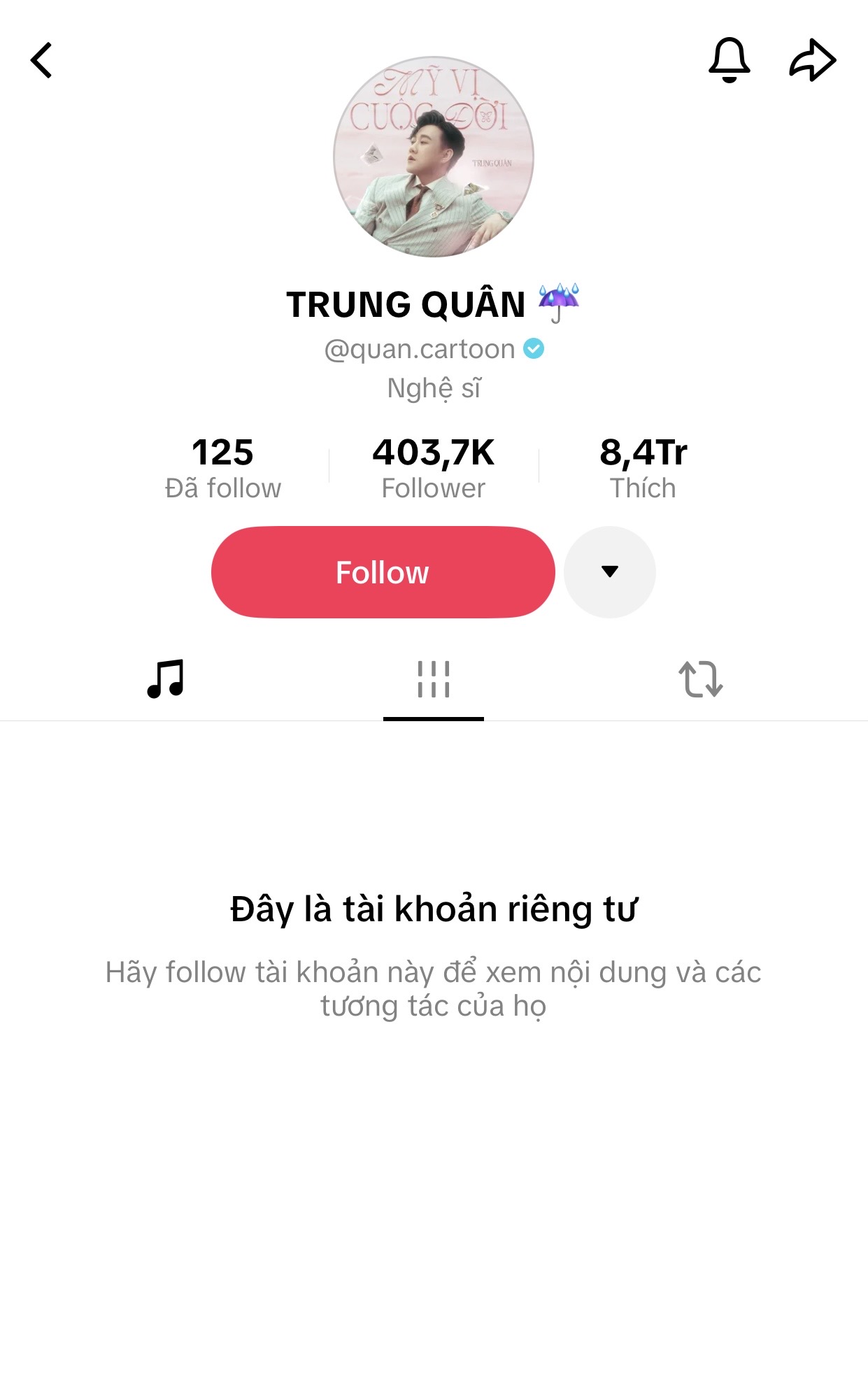Follow TRUNG QUÂN's account
This screenshot has width=868, height=1385.
(x=382, y=571)
